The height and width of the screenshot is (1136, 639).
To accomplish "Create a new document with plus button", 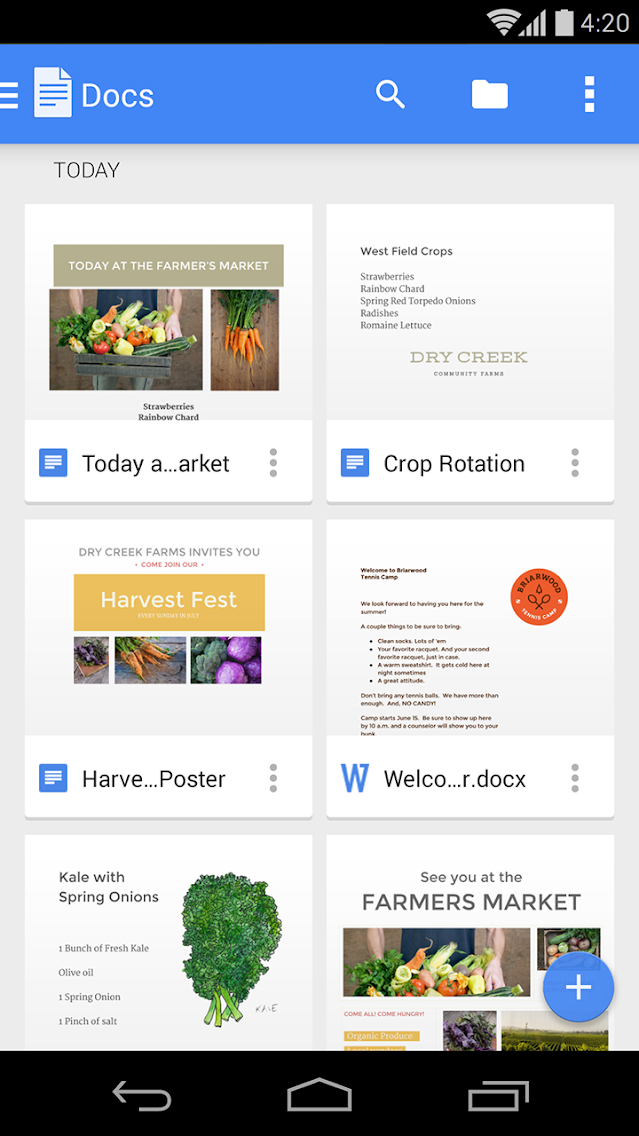I will (x=578, y=987).
